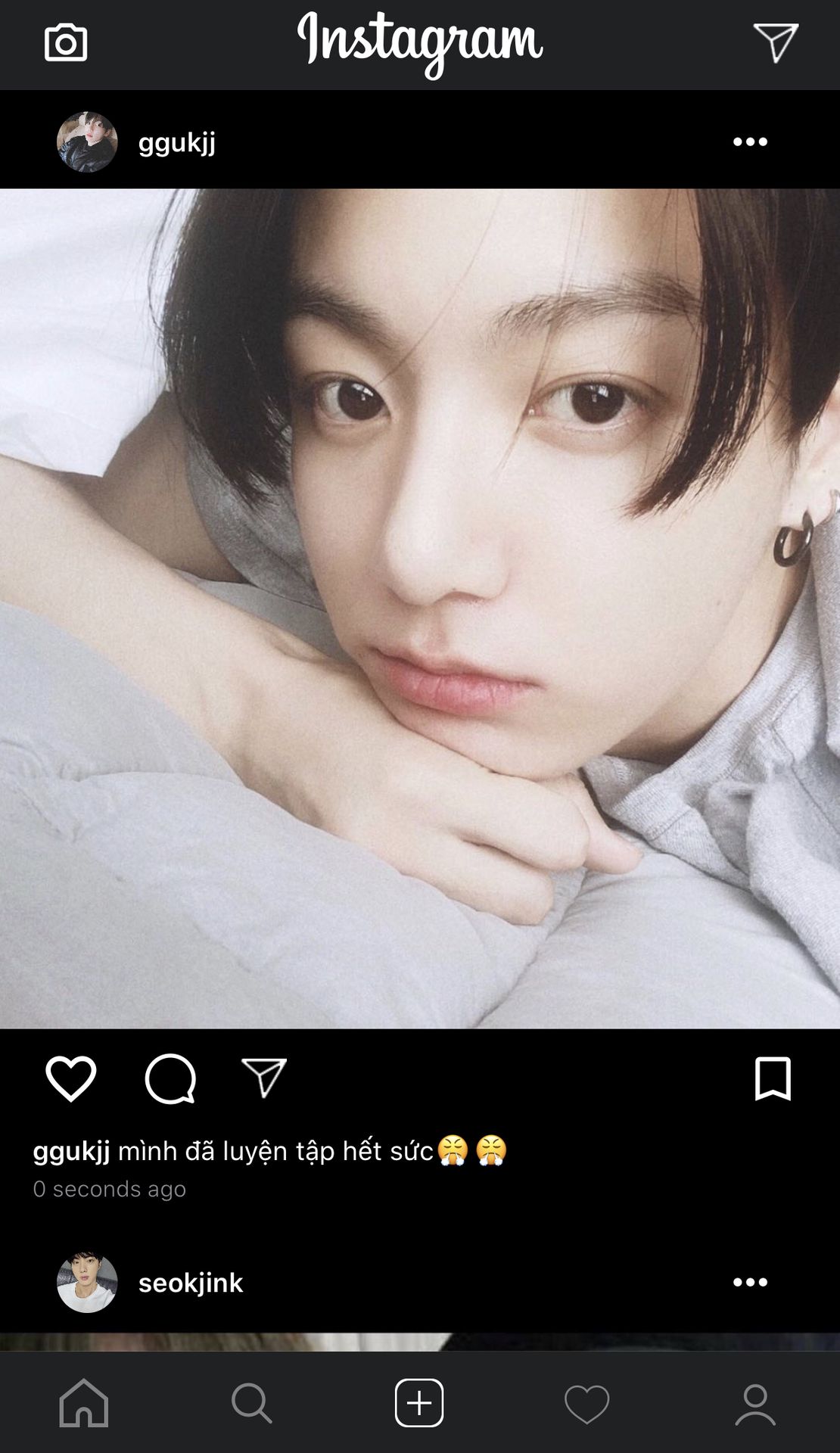Open the overflow menu on seokjink's post
Image resolution: width=840 pixels, height=1453 pixels.
pyautogui.click(x=750, y=1282)
